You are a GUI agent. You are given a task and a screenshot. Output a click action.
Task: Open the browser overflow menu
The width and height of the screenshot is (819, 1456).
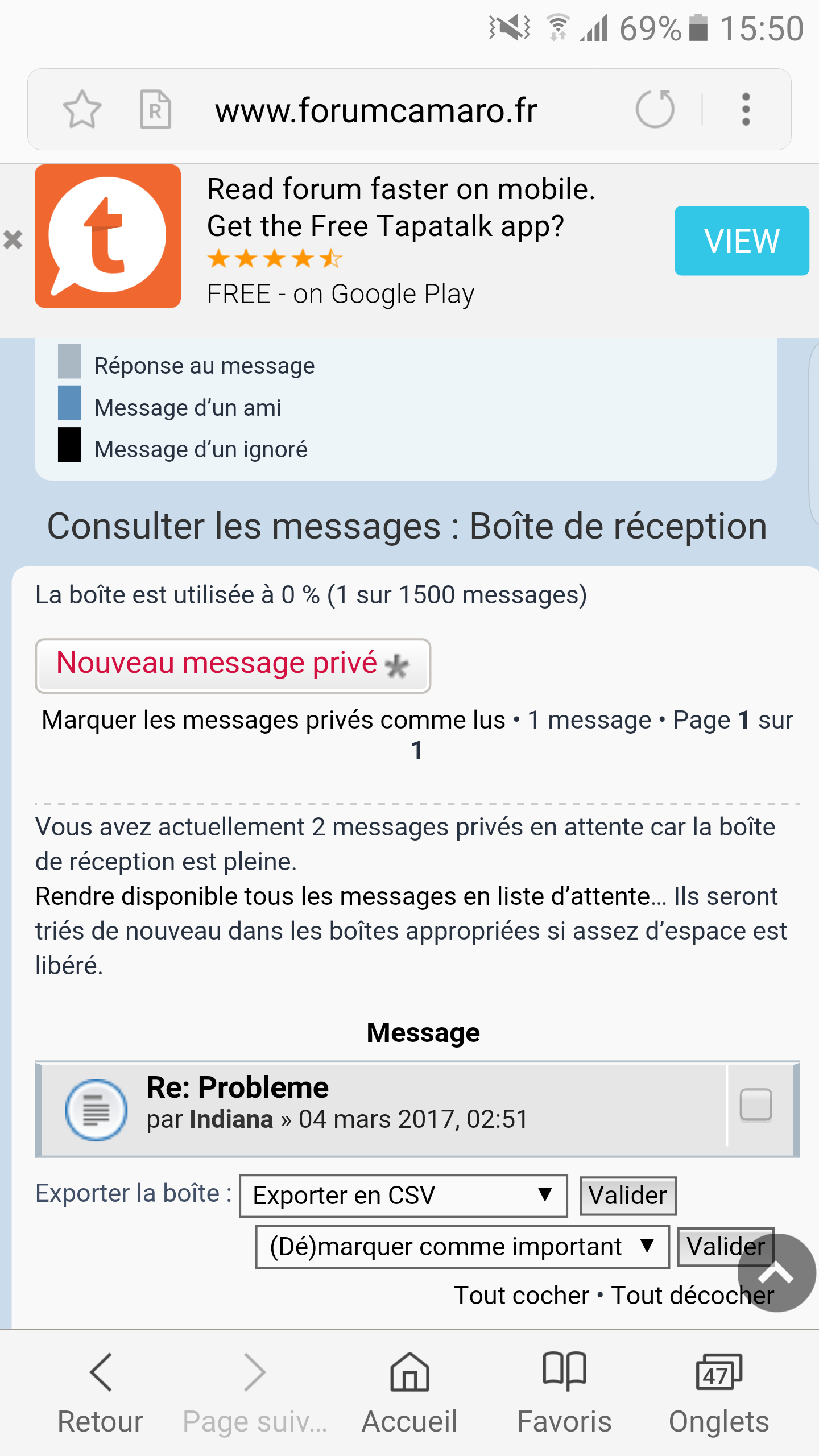[746, 109]
